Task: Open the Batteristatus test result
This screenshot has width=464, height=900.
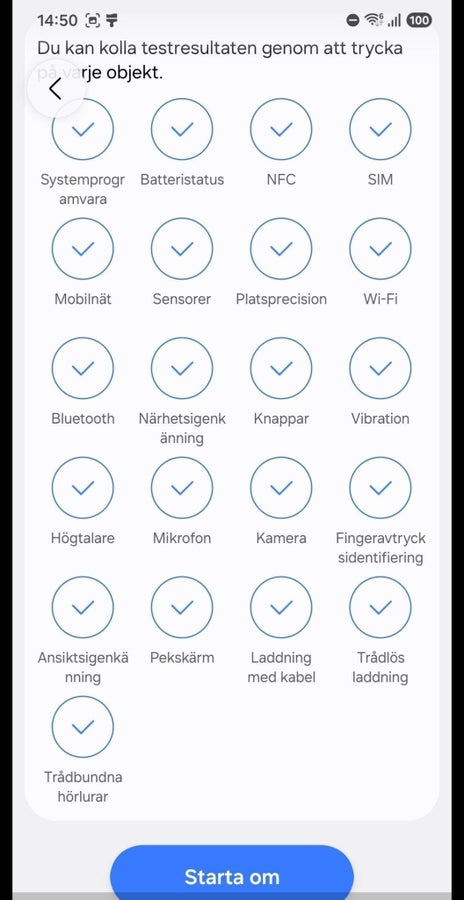Action: [x=182, y=129]
